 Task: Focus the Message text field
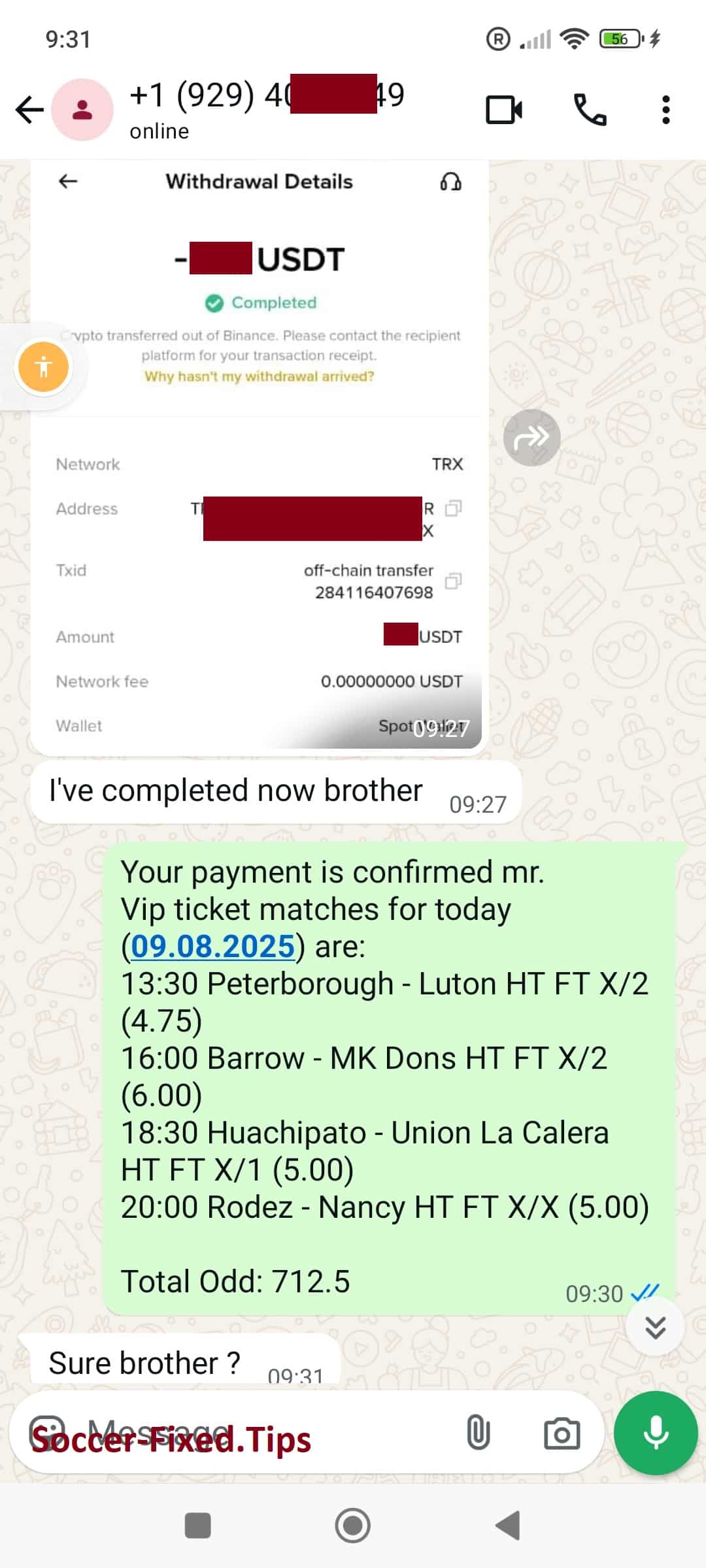tap(261, 1433)
